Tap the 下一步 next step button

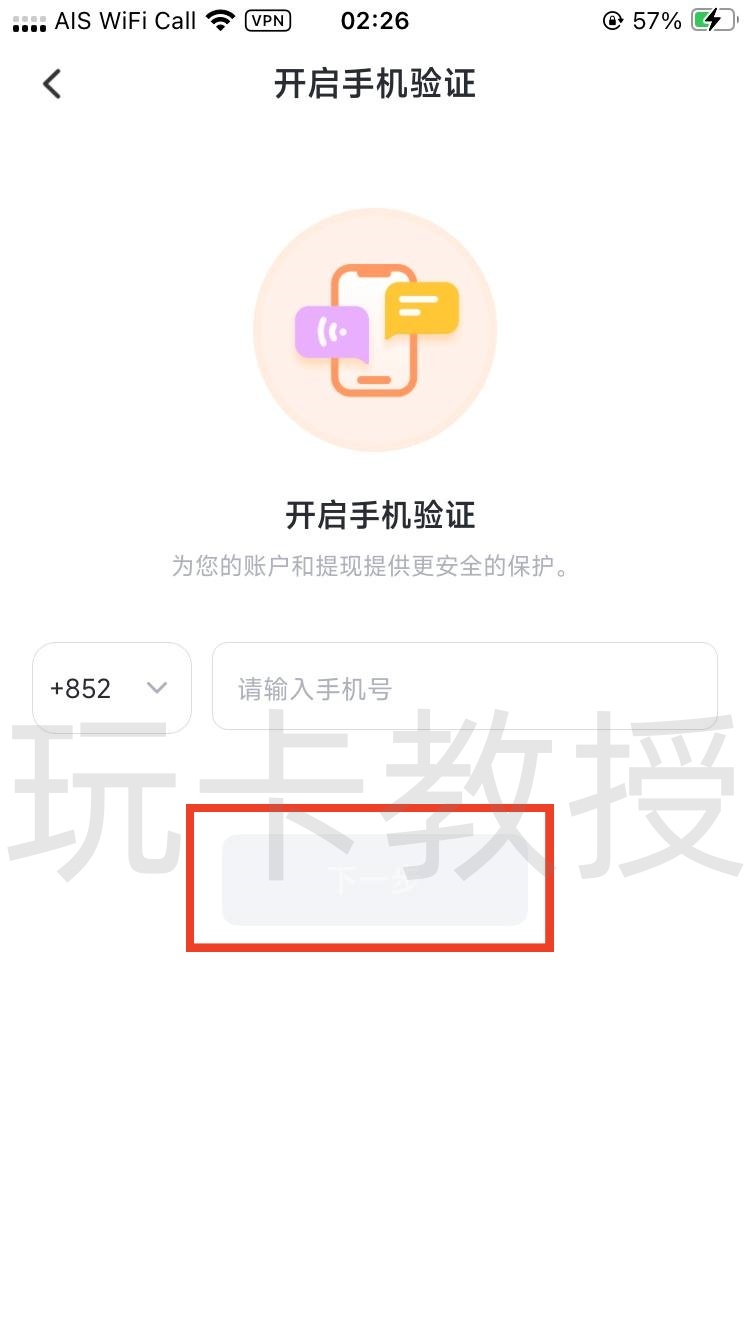click(x=374, y=880)
